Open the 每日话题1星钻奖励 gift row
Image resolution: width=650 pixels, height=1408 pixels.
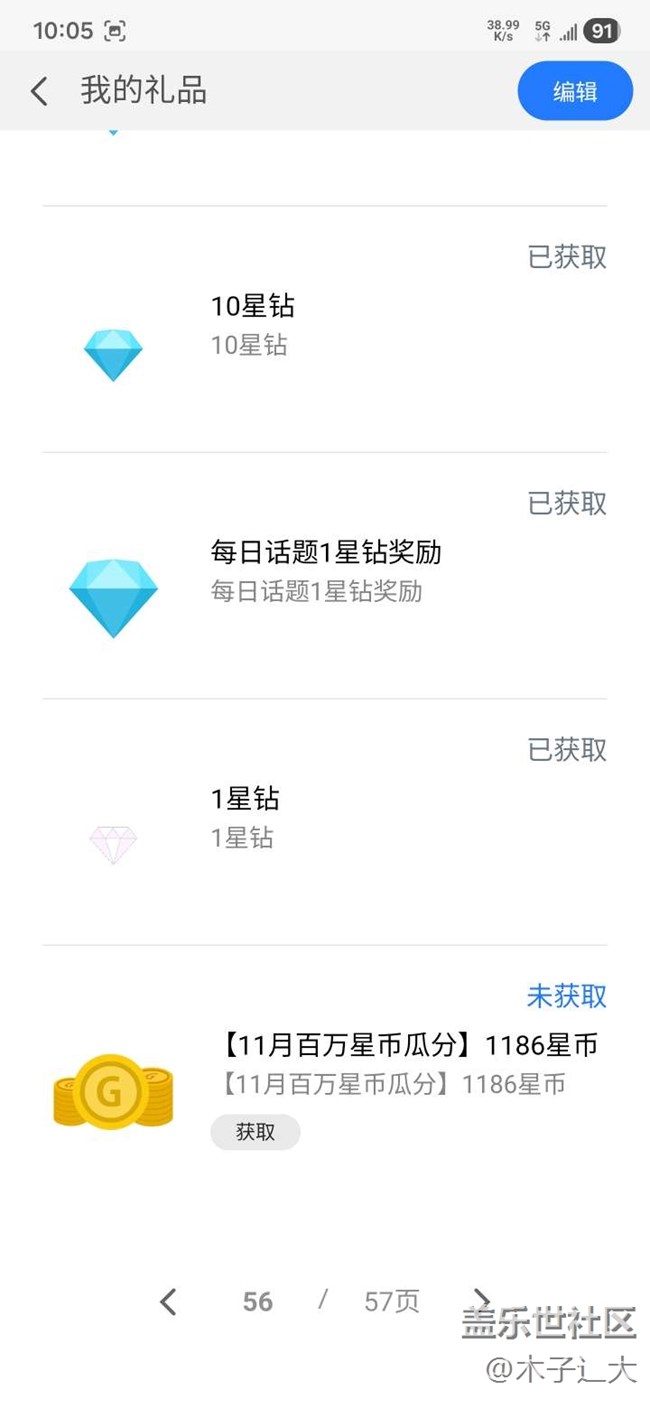pyautogui.click(x=324, y=576)
